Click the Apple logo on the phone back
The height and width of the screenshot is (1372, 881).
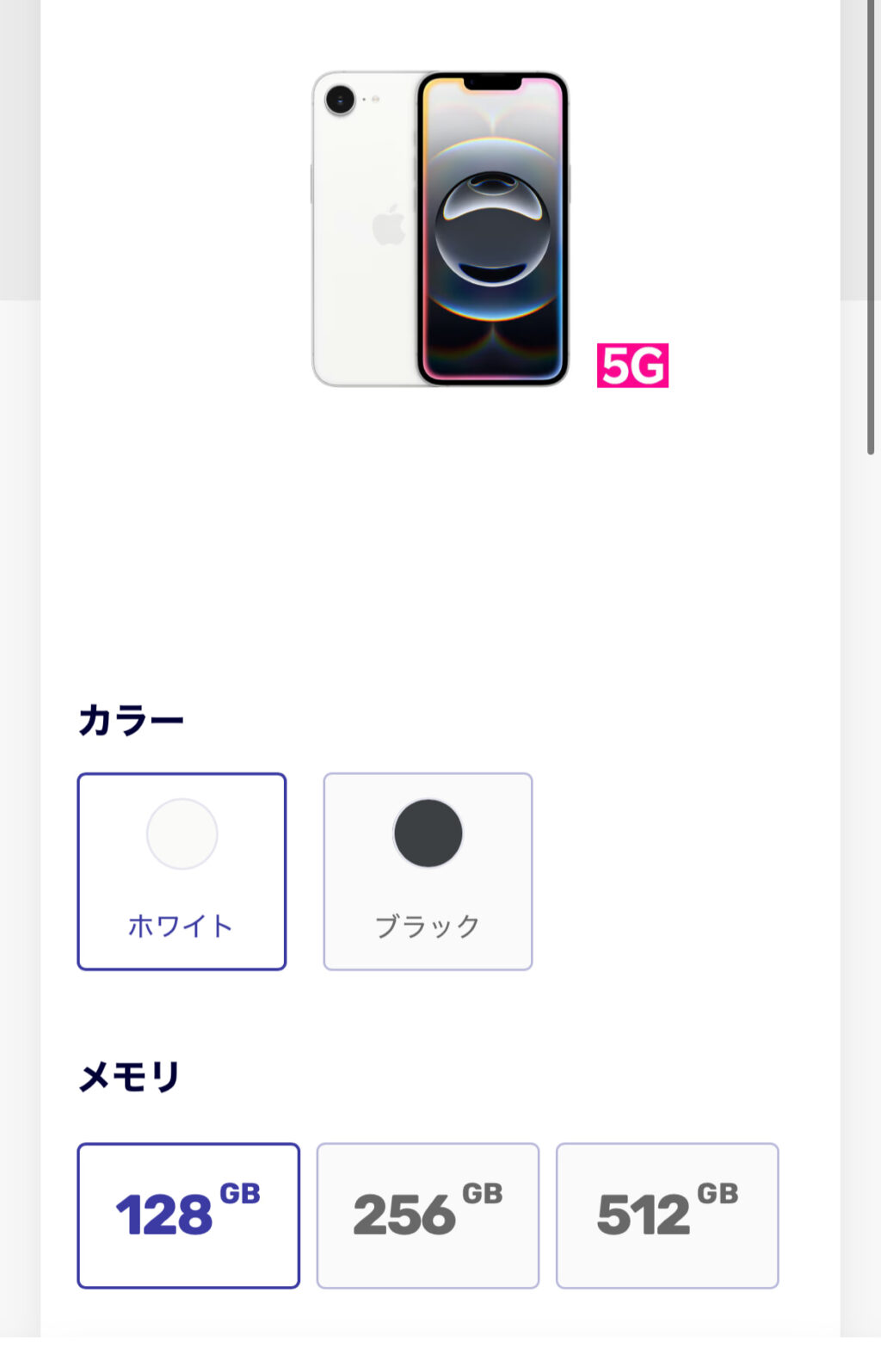pos(389,225)
